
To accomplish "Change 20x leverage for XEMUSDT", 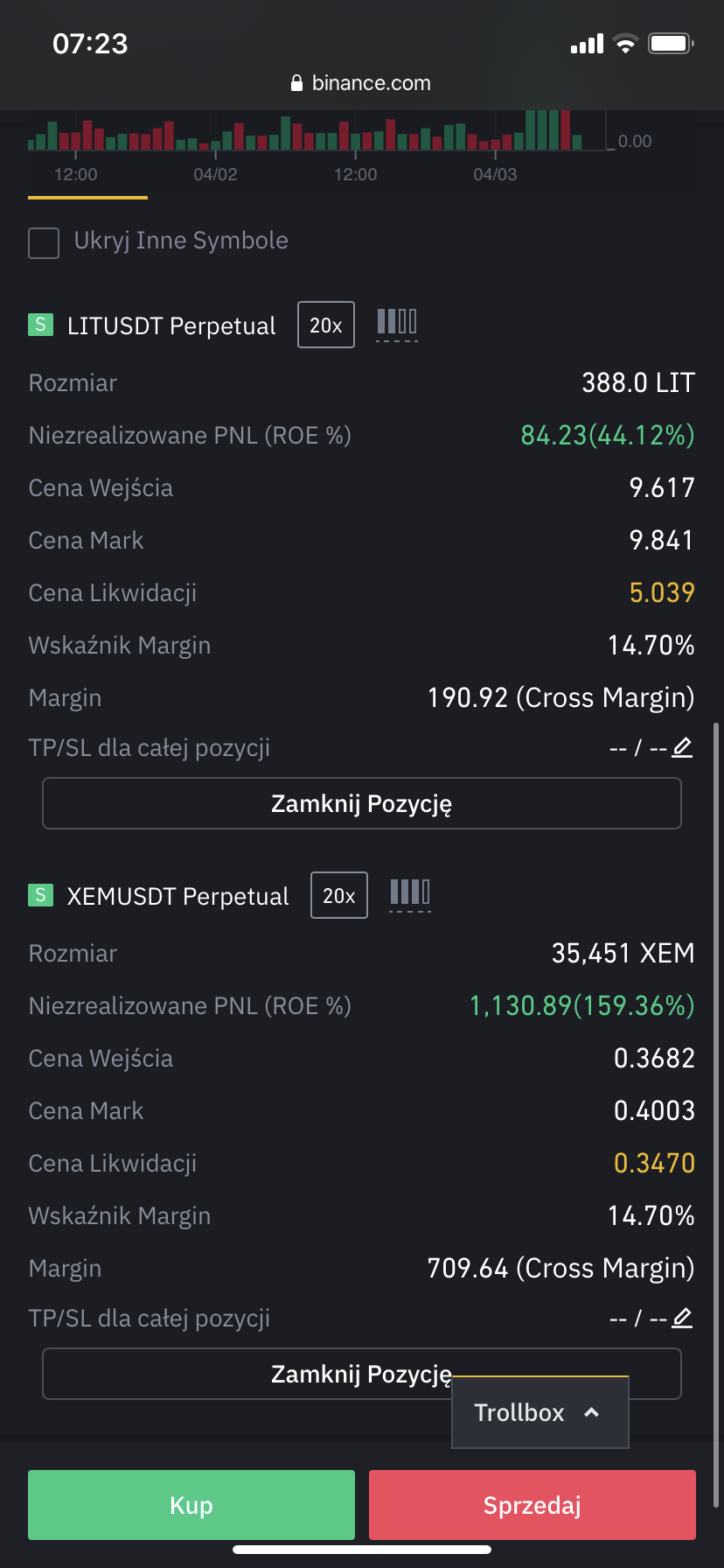I will [339, 895].
